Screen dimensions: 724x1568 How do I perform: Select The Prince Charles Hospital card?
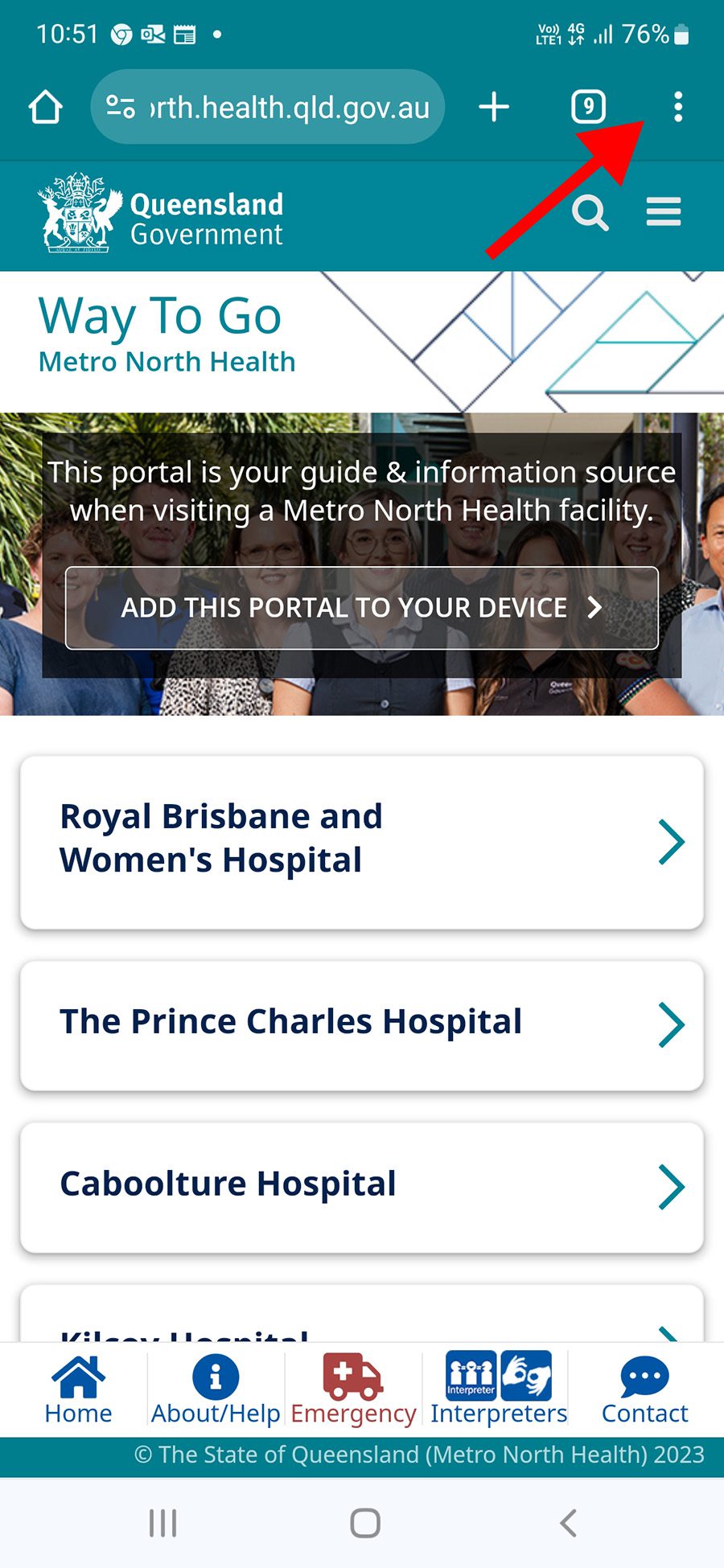[x=361, y=1024]
